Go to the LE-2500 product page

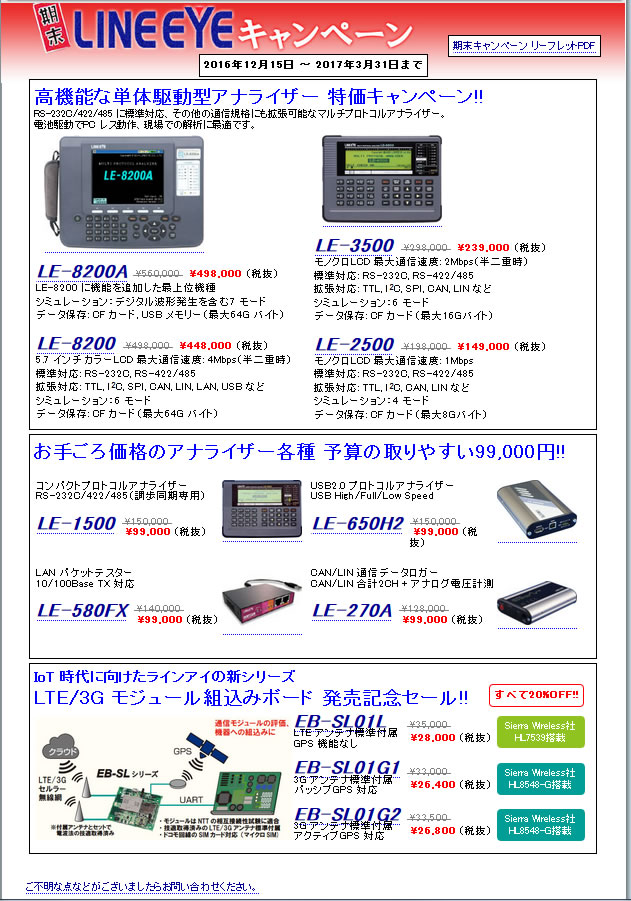(354, 345)
